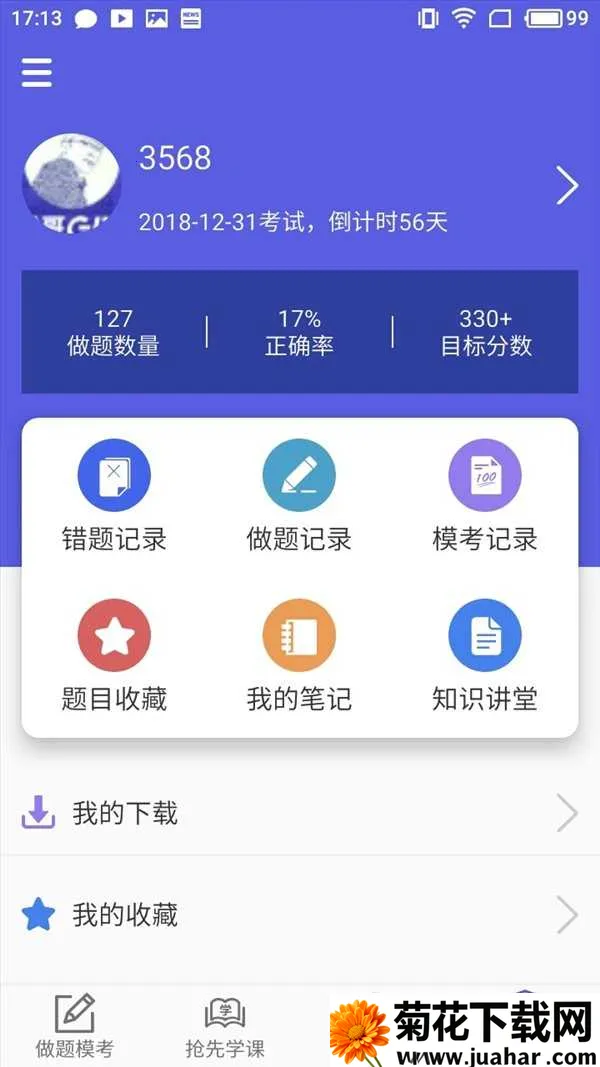The width and height of the screenshot is (600, 1067).
Task: Open the hamburger drawer menu
Action: [x=37, y=73]
